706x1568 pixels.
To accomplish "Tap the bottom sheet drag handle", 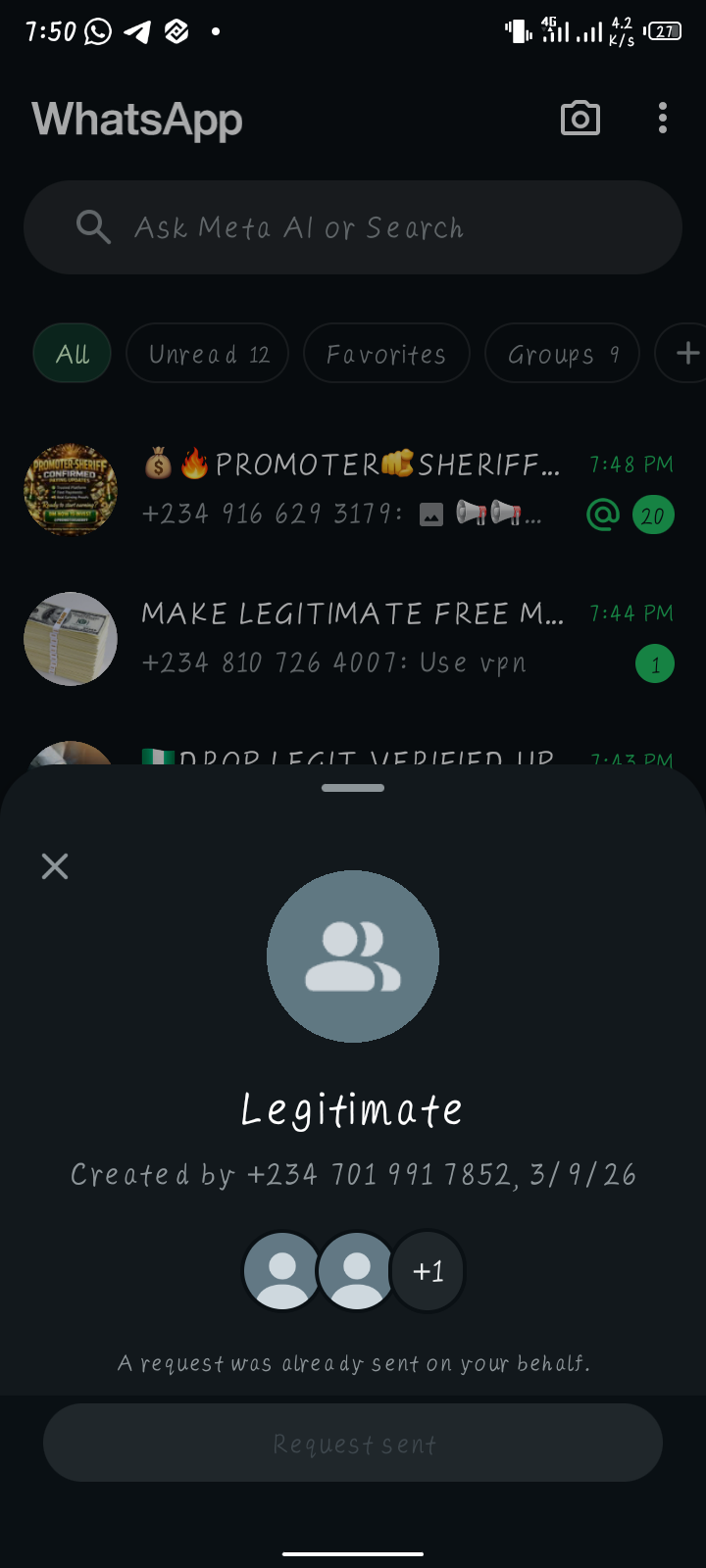I will click(x=353, y=788).
